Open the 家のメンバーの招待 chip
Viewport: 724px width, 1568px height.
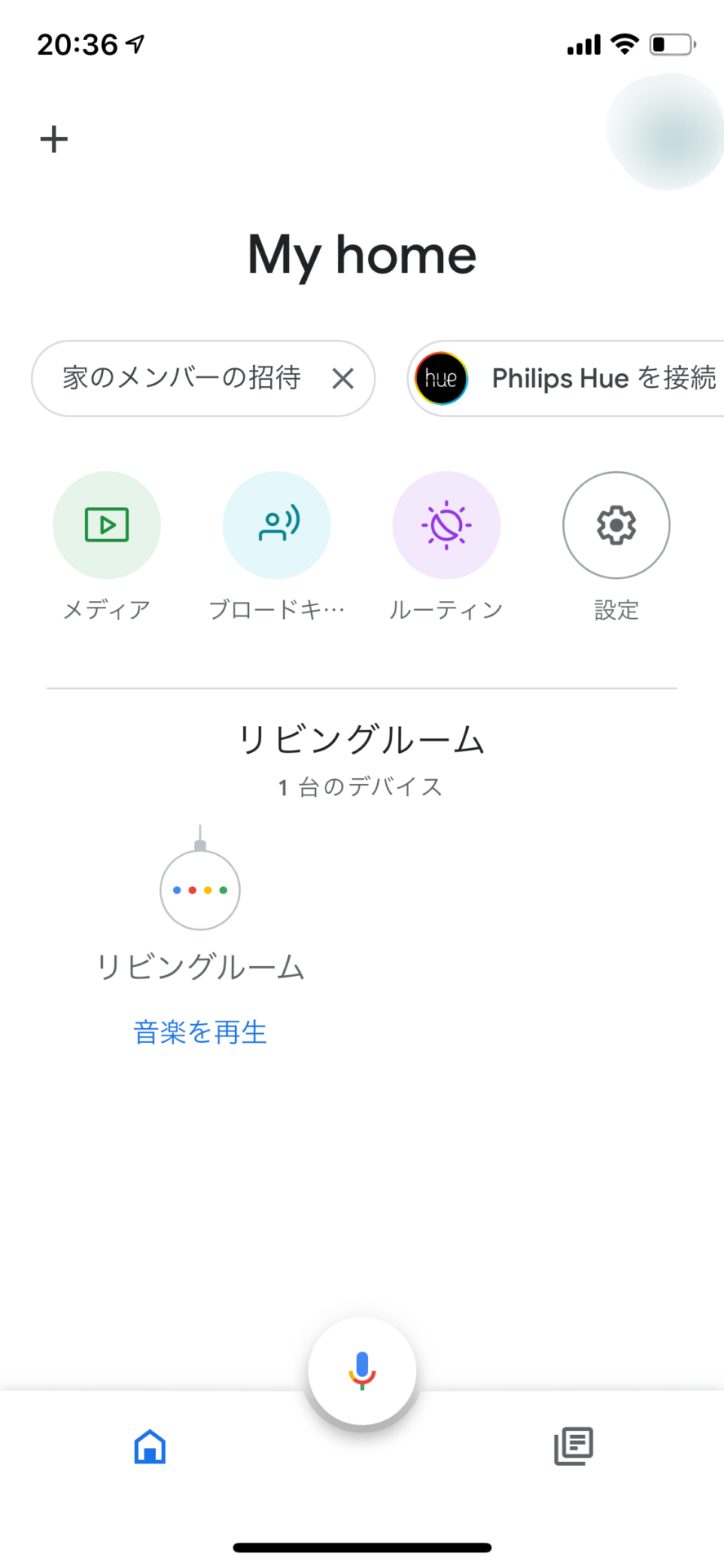click(x=181, y=378)
